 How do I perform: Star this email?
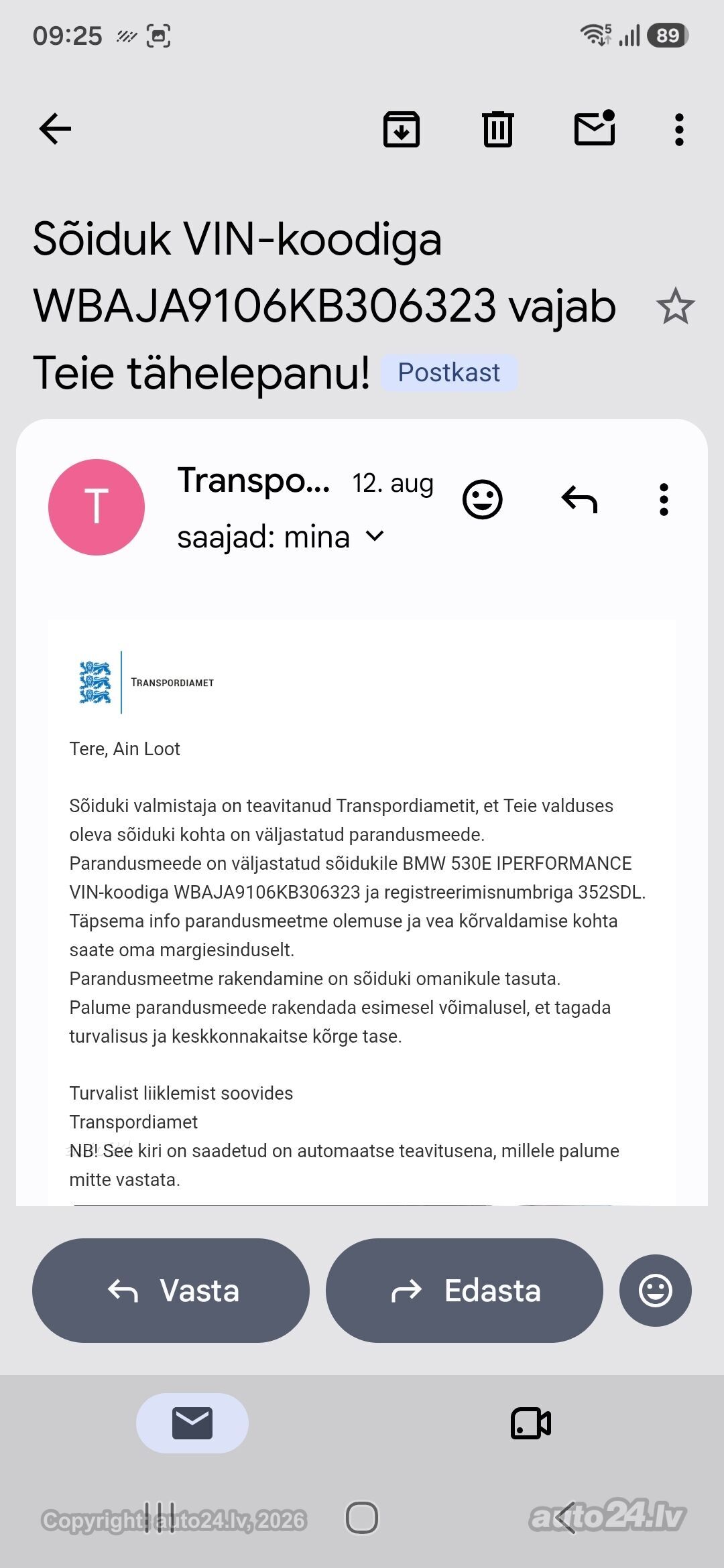(x=675, y=306)
